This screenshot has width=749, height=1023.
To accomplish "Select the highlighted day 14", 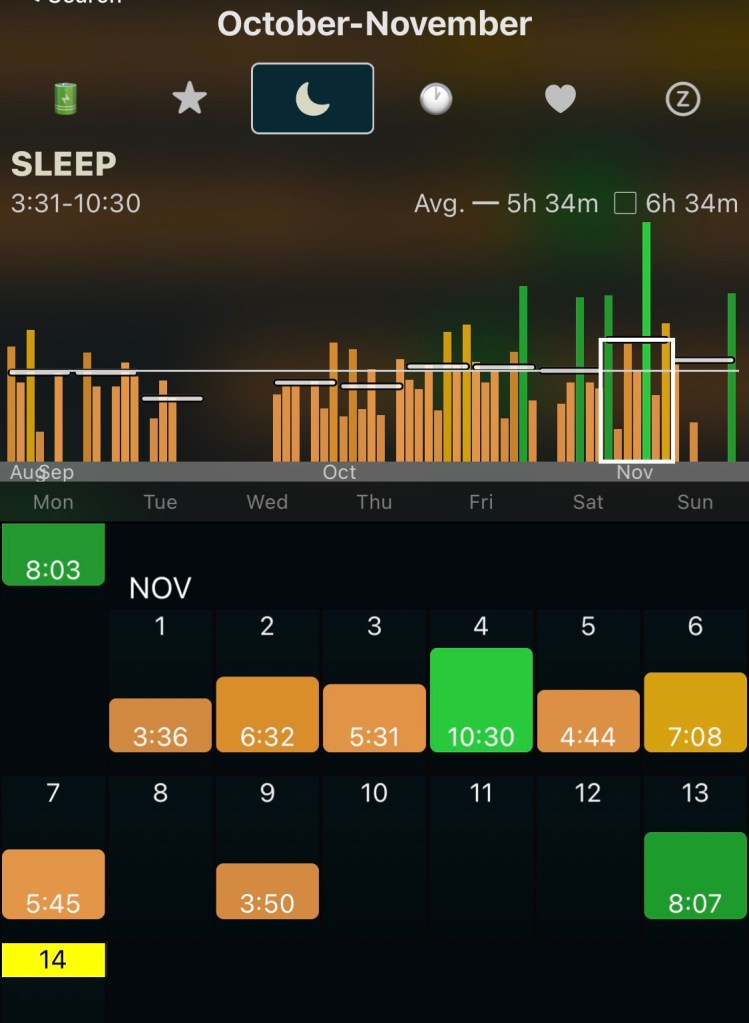I will click(x=53, y=960).
